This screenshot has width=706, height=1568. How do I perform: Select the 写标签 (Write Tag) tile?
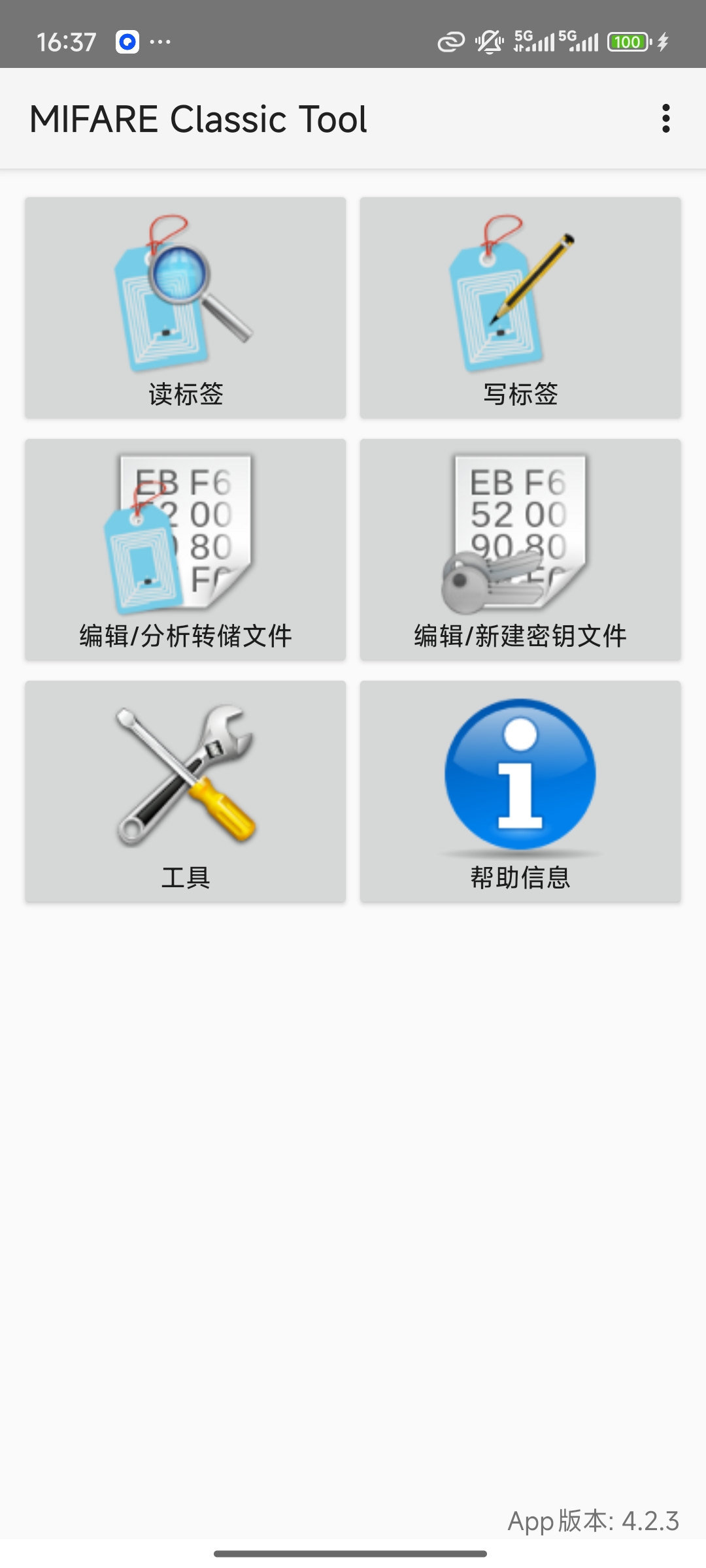coord(520,308)
